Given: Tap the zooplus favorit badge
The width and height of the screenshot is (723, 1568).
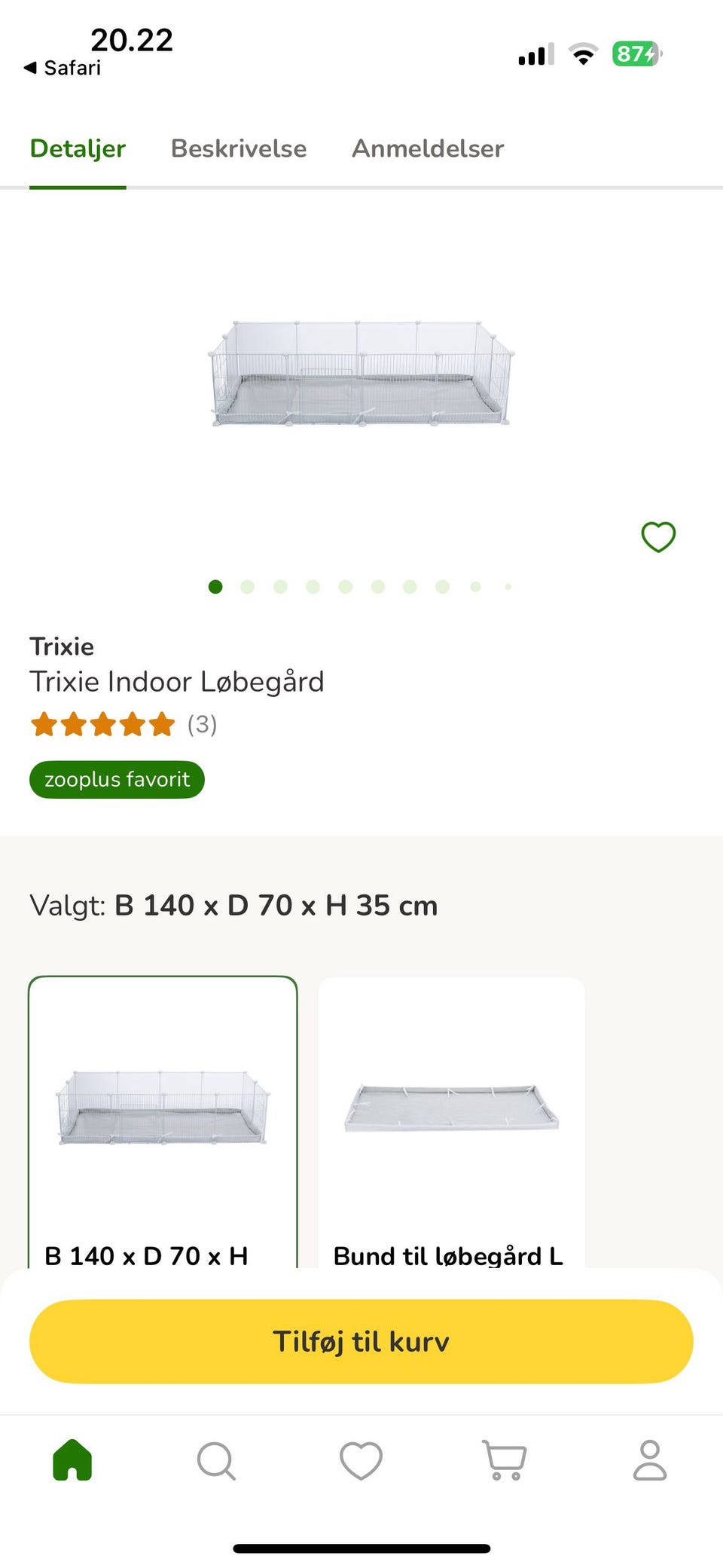Looking at the screenshot, I should tap(116, 779).
